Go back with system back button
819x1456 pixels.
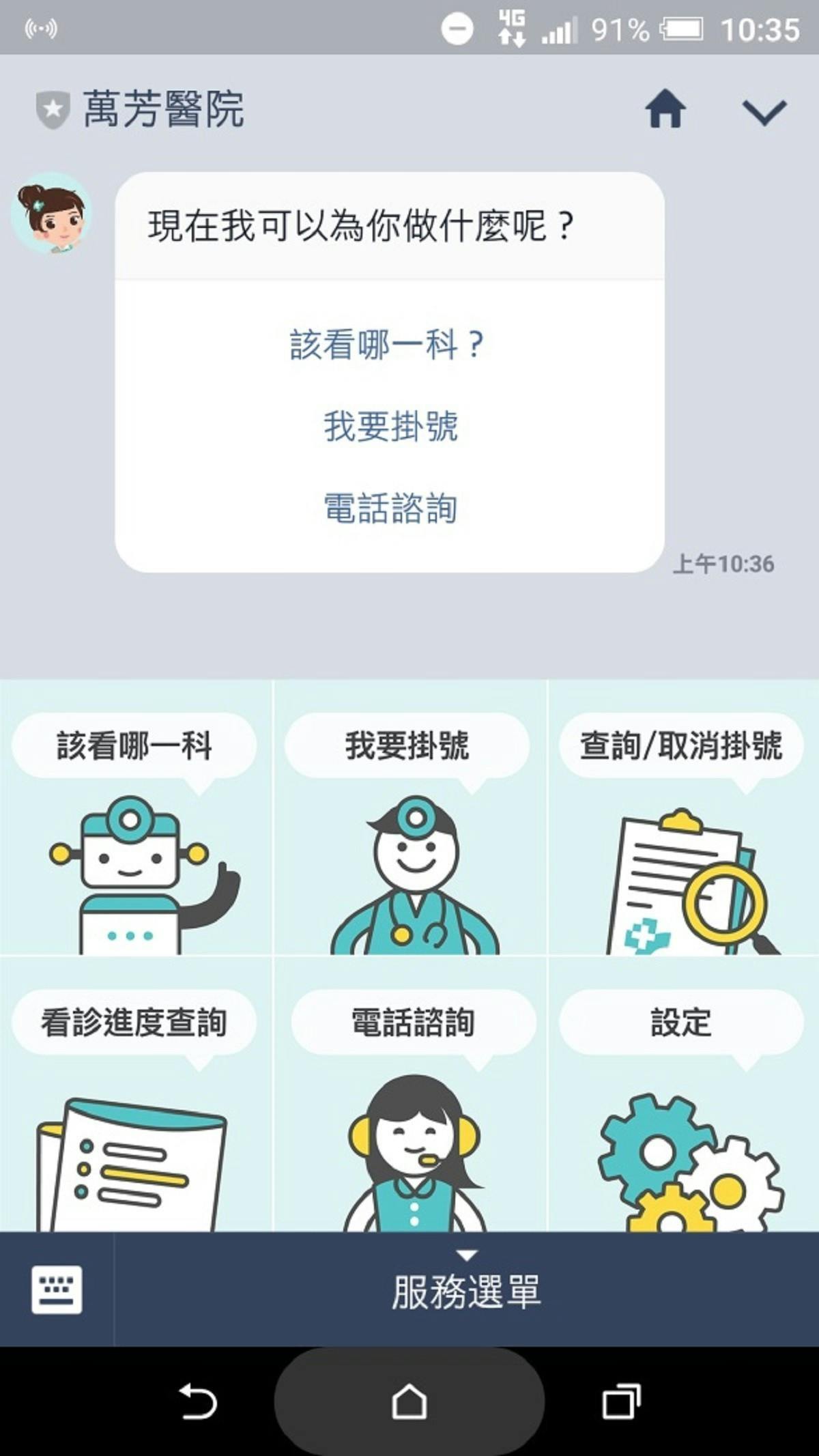(x=198, y=1402)
